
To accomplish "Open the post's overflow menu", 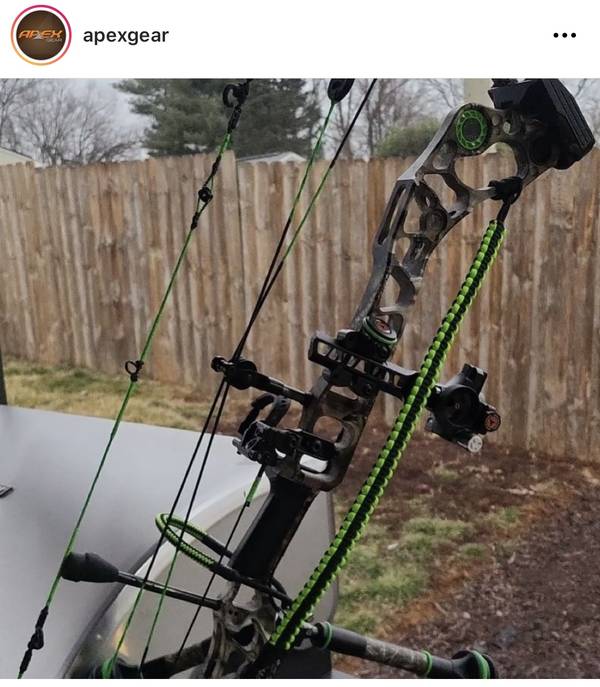I will pos(565,36).
